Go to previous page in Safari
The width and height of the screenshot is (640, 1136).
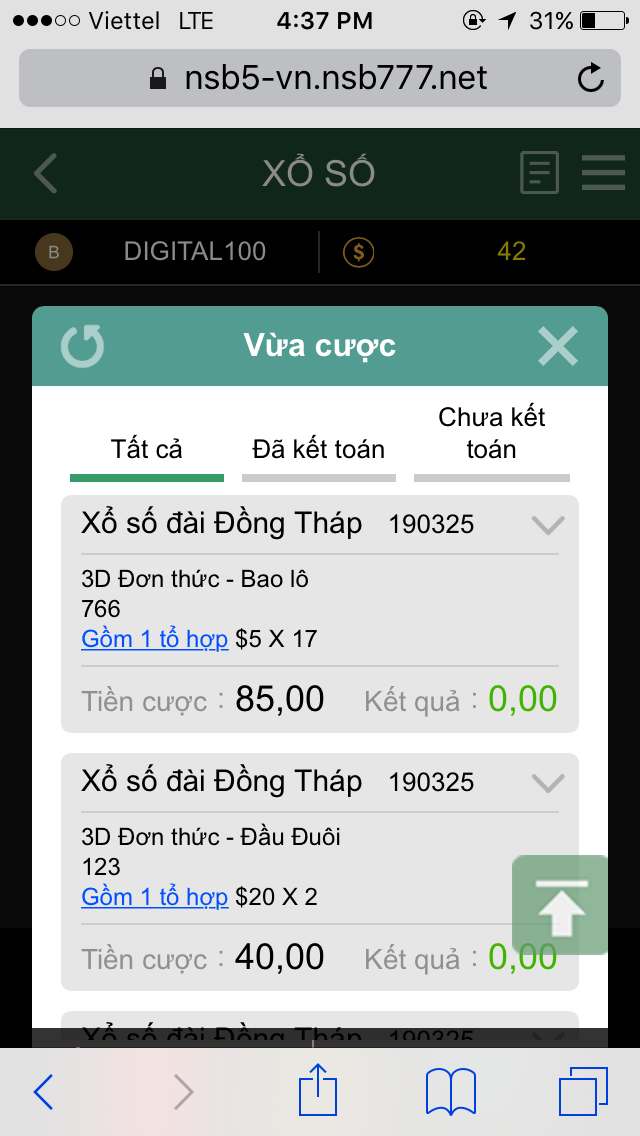click(x=44, y=1092)
